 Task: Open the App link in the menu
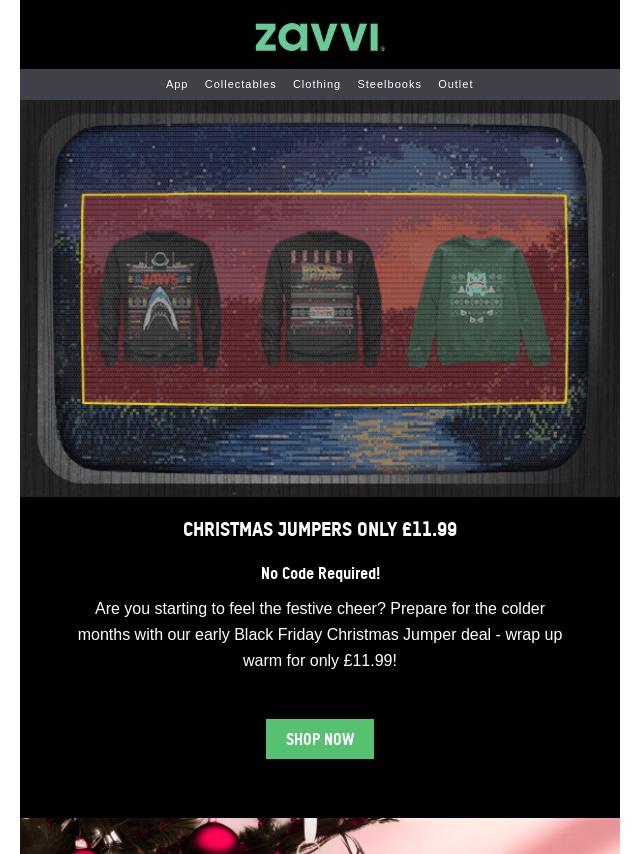click(176, 84)
